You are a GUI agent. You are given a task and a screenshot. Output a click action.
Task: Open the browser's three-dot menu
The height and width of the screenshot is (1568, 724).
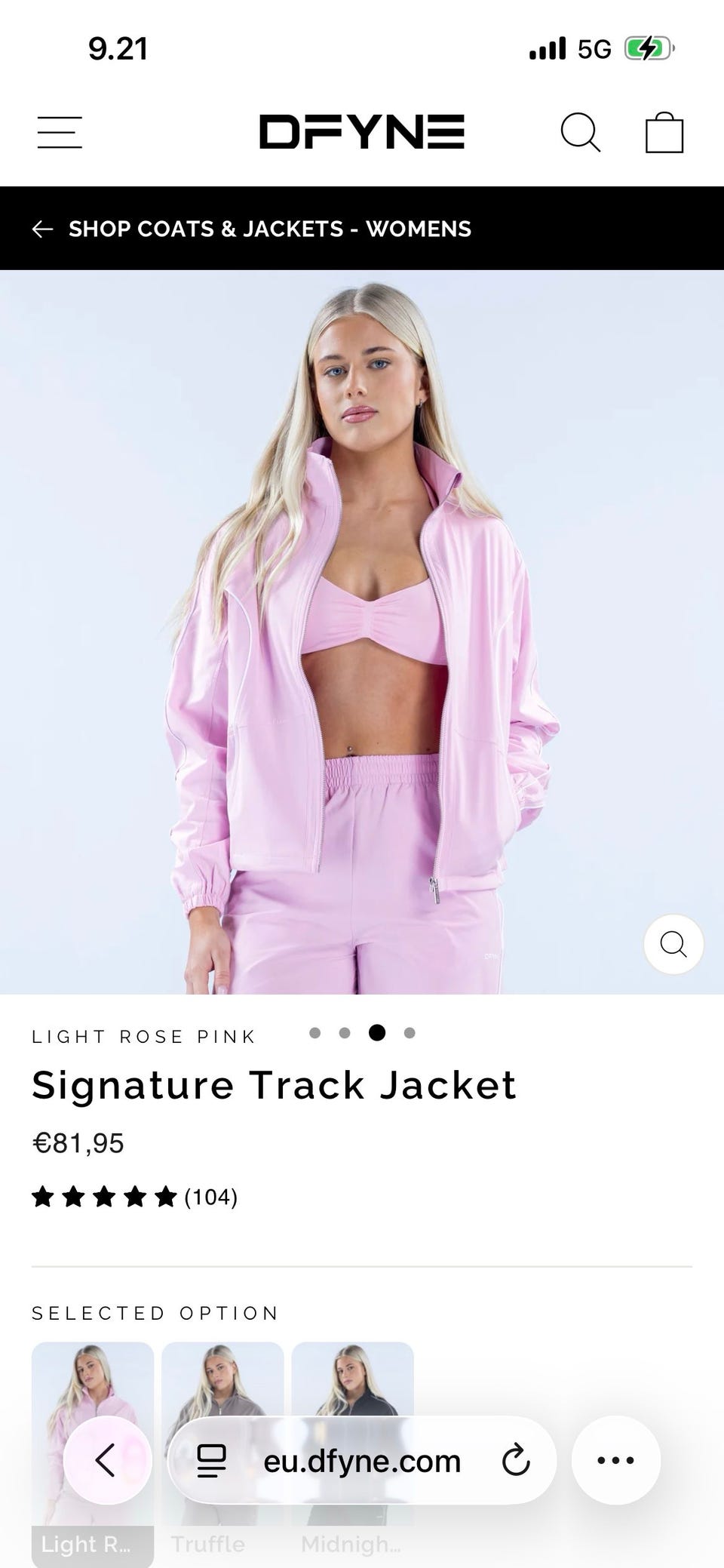pyautogui.click(x=616, y=1460)
